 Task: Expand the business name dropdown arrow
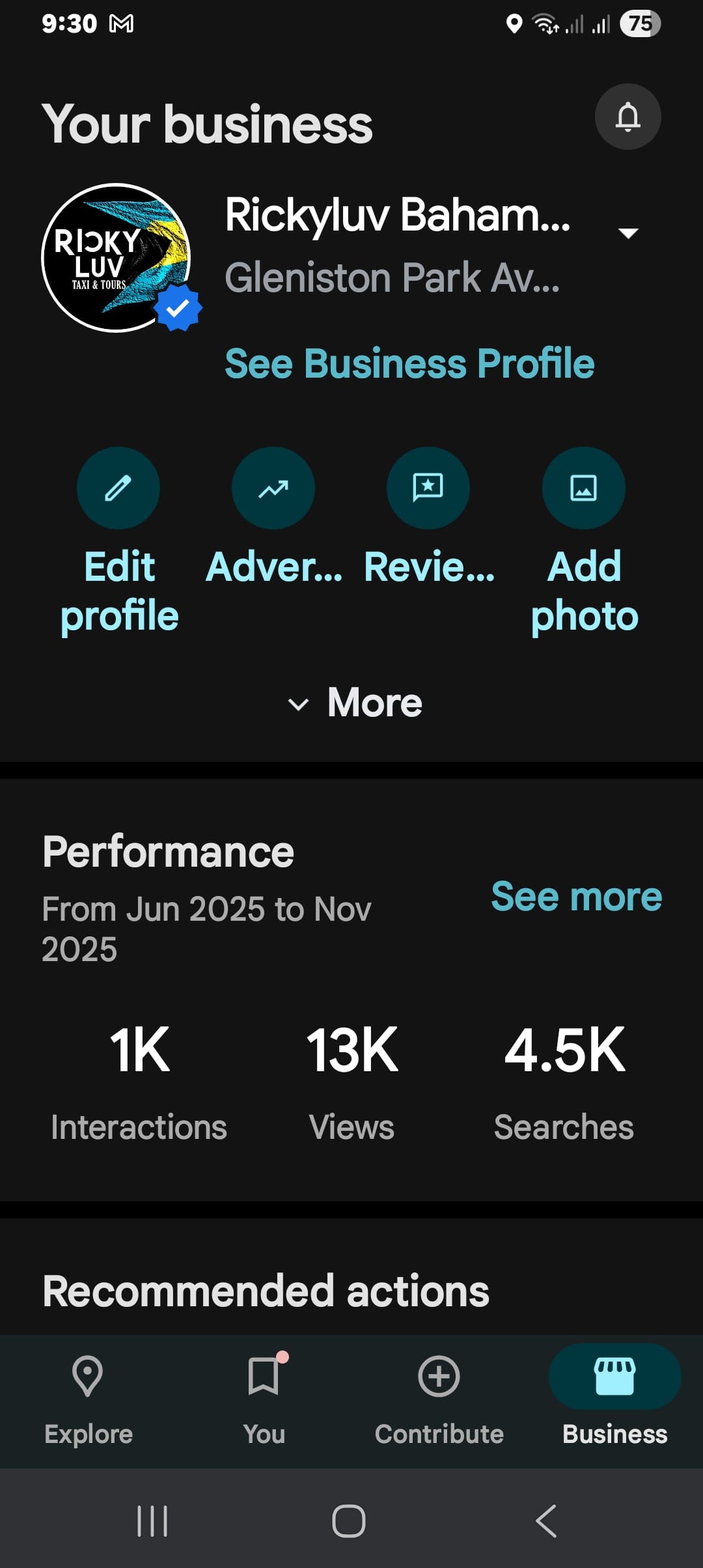point(628,232)
